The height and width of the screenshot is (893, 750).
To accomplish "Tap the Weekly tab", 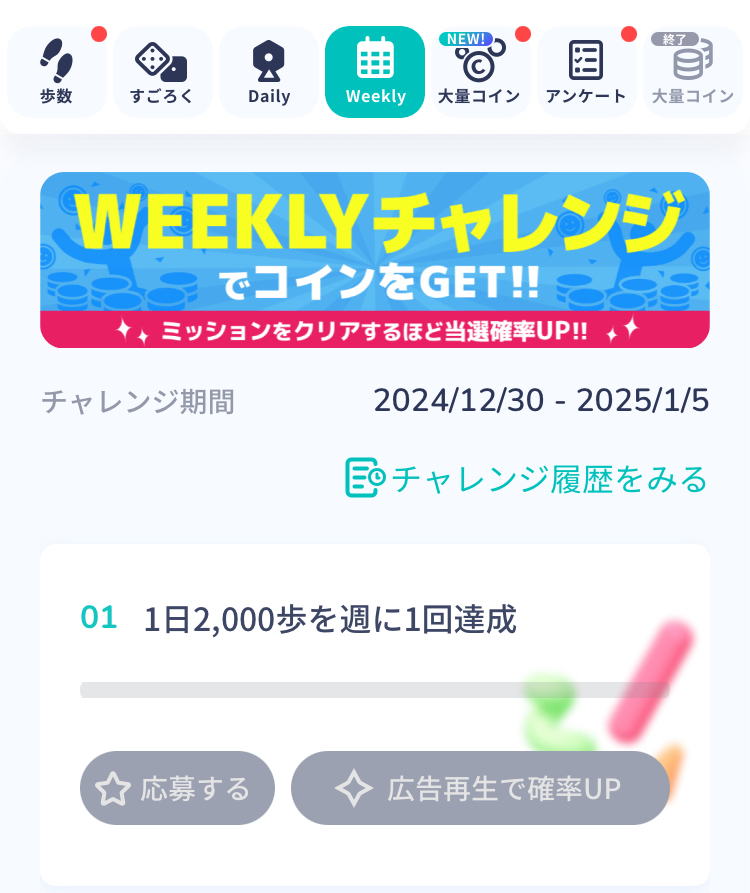I will pyautogui.click(x=375, y=72).
